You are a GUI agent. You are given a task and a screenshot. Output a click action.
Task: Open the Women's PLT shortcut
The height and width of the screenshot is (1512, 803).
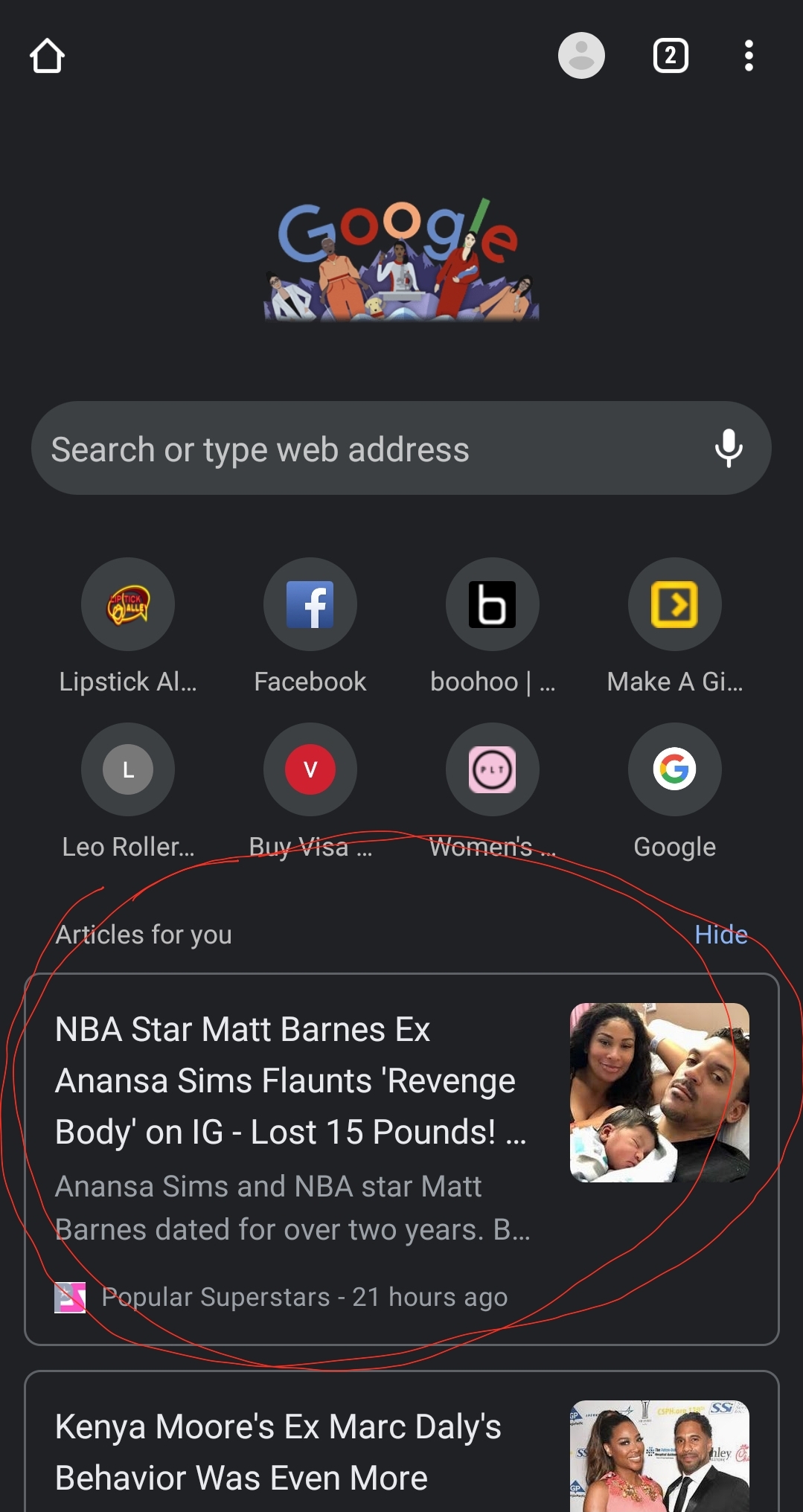[493, 769]
